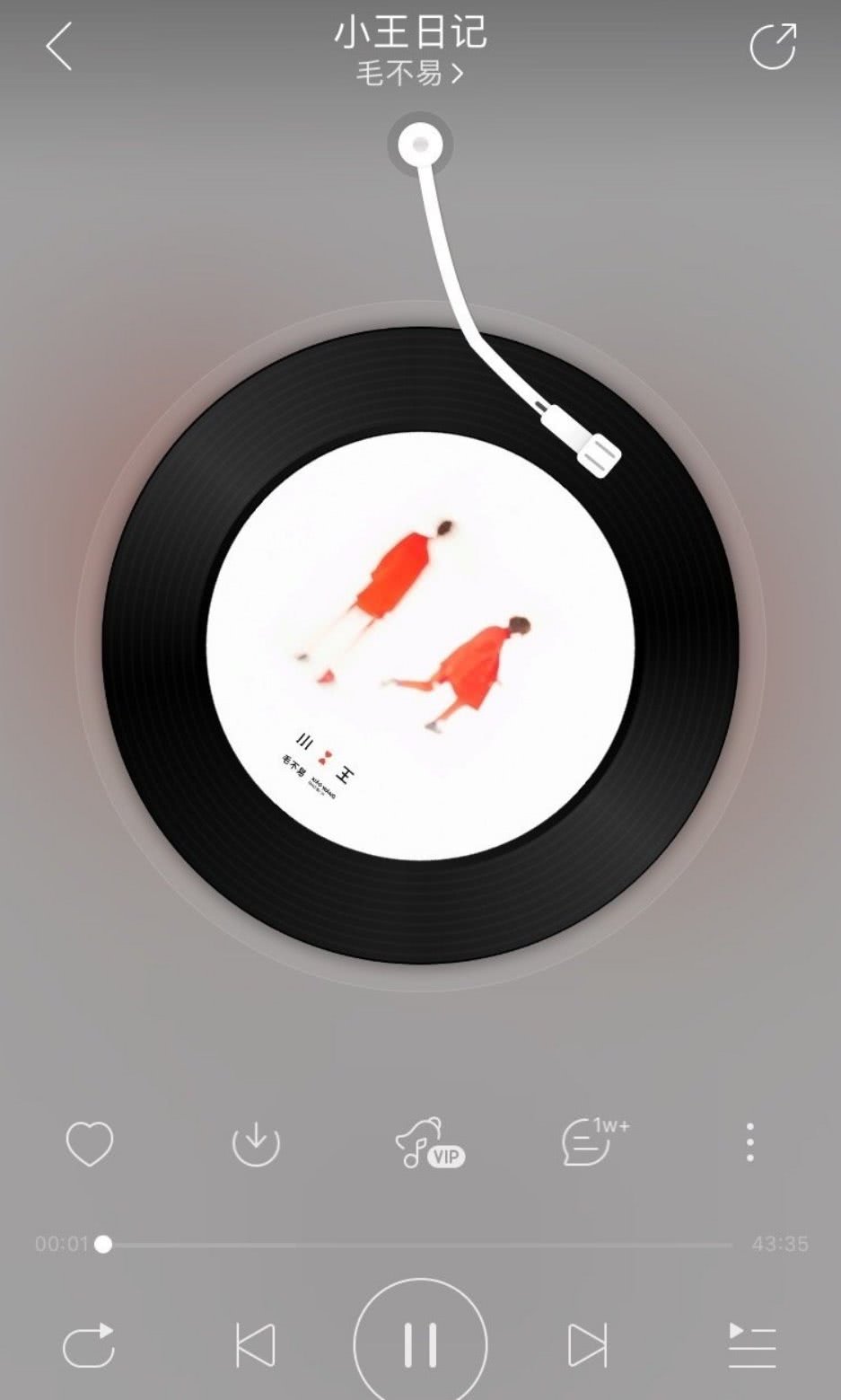Download the current track

[256, 1143]
